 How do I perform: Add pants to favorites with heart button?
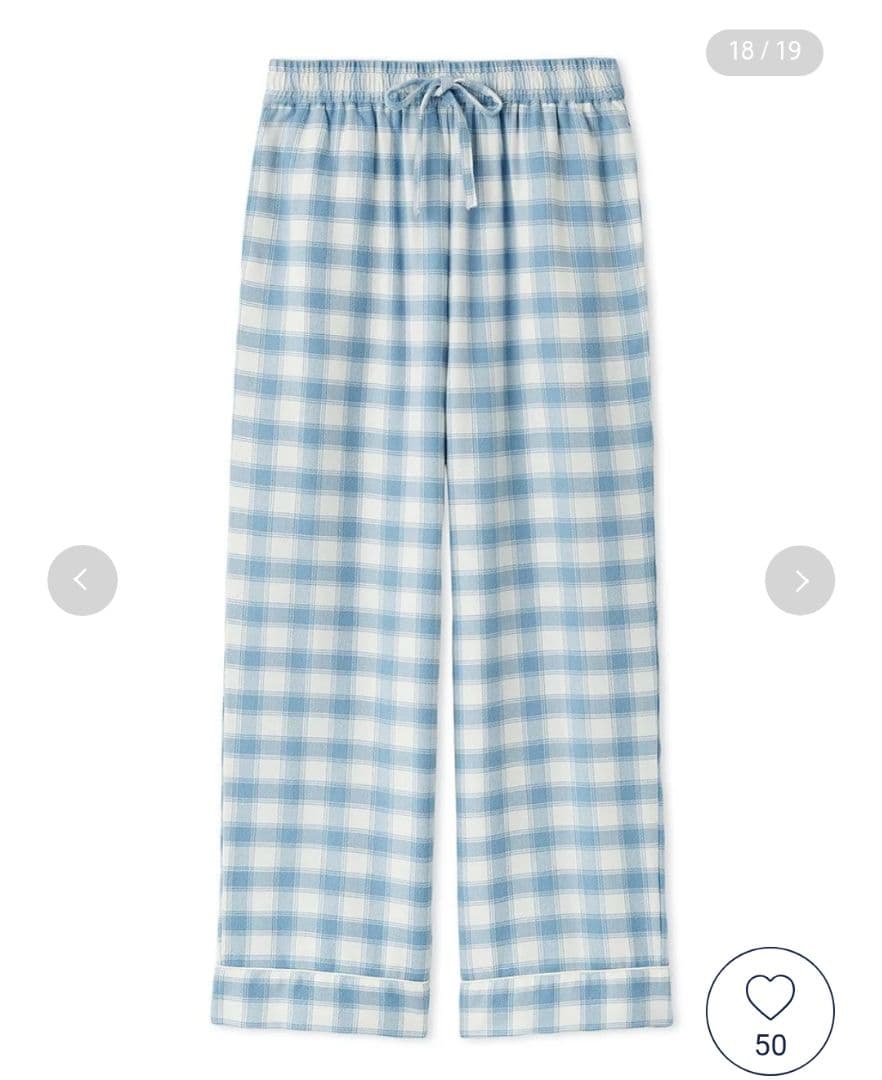(x=770, y=1010)
